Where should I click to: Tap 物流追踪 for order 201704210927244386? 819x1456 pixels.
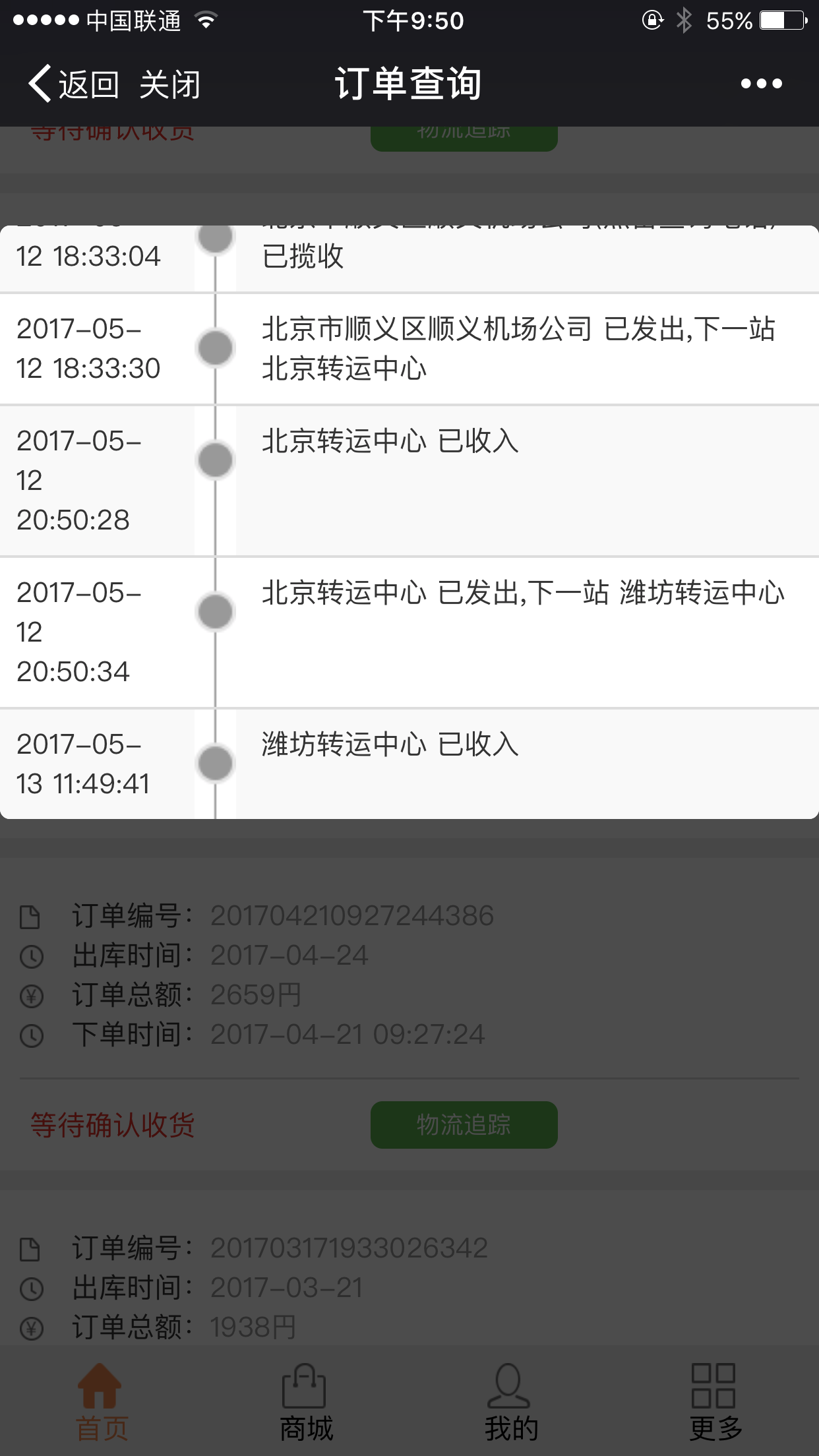click(x=464, y=1124)
